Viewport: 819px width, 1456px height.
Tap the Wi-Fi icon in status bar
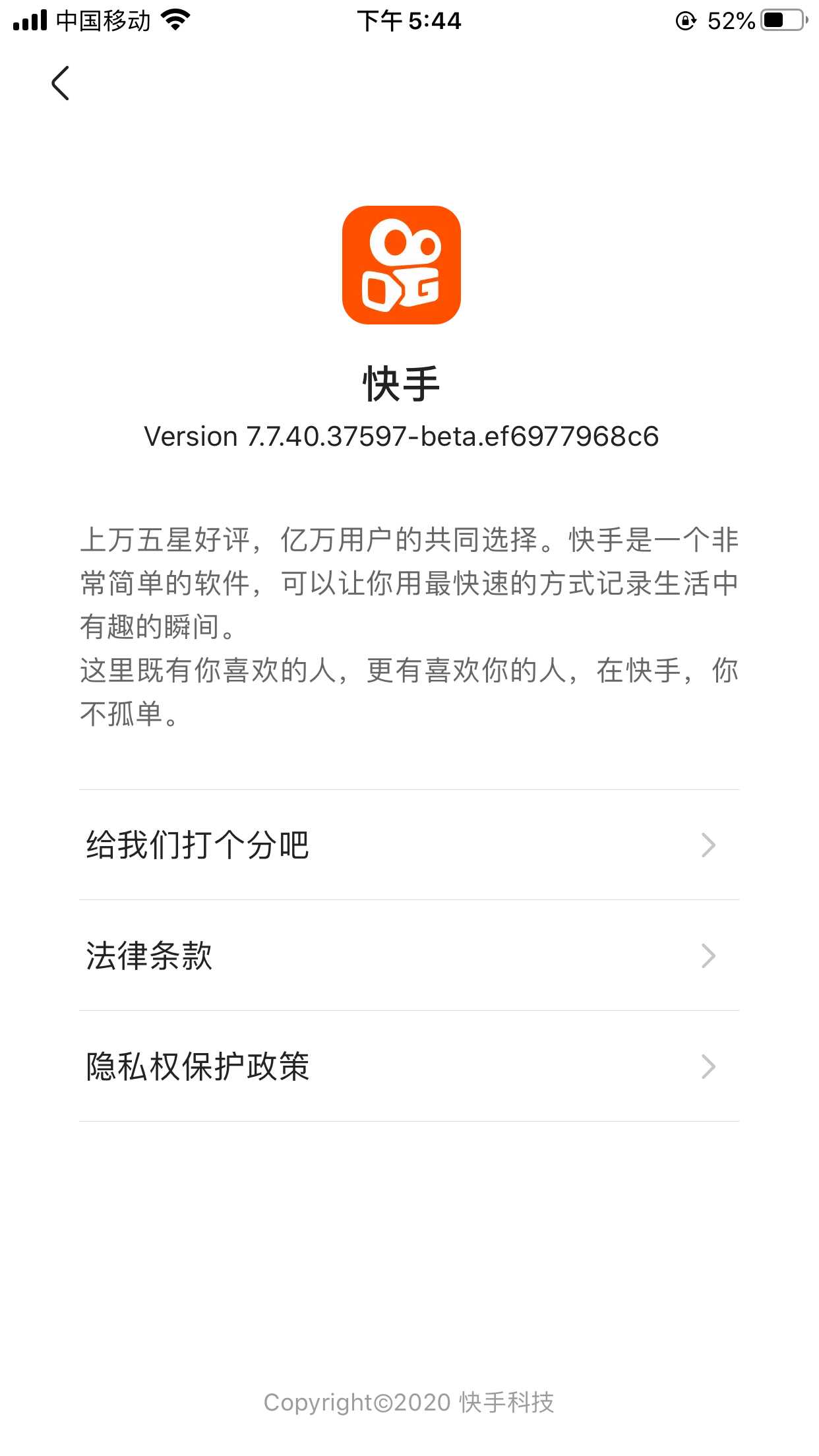point(174,20)
